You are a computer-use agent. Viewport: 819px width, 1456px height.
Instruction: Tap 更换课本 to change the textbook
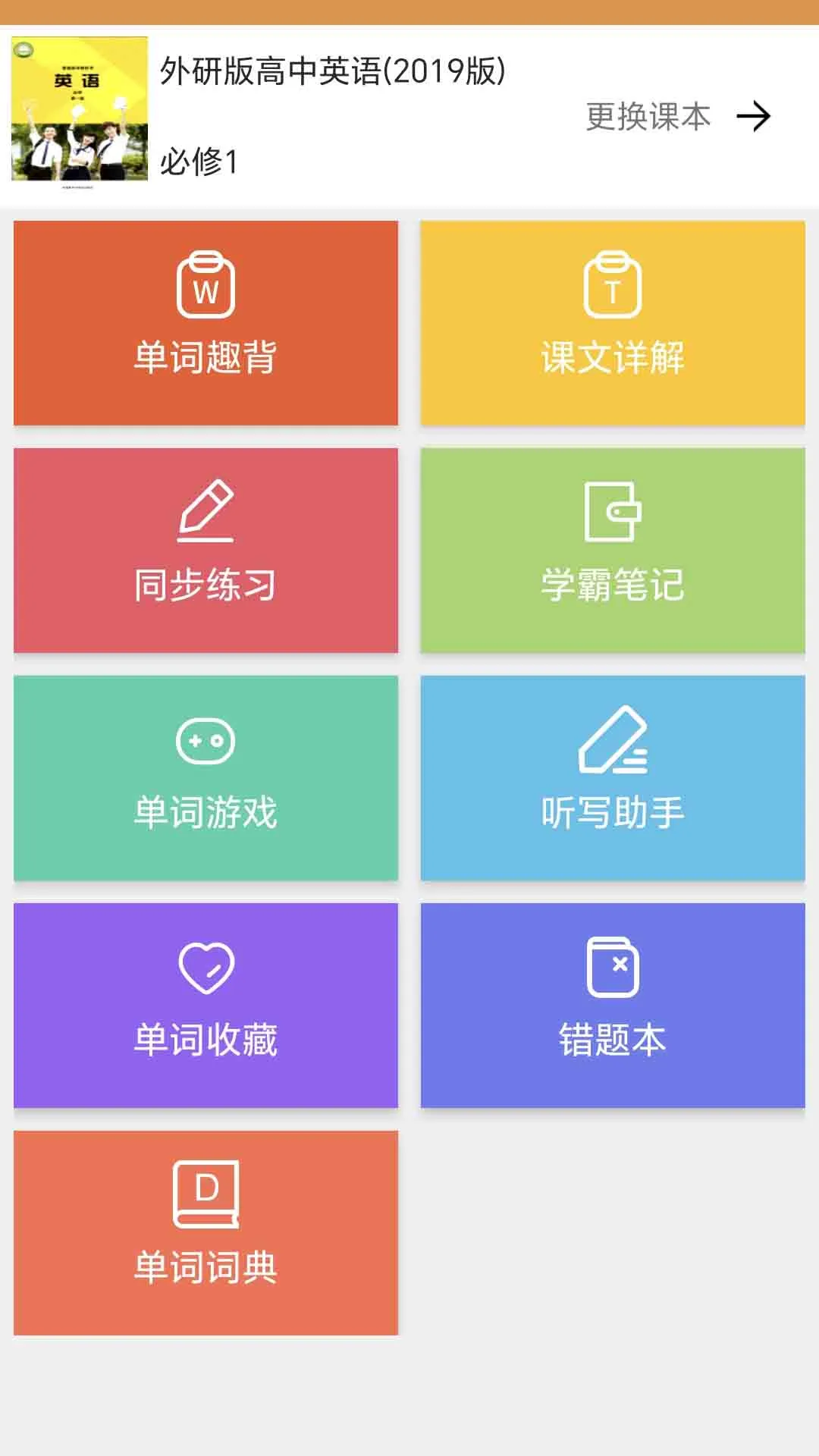pos(677,117)
